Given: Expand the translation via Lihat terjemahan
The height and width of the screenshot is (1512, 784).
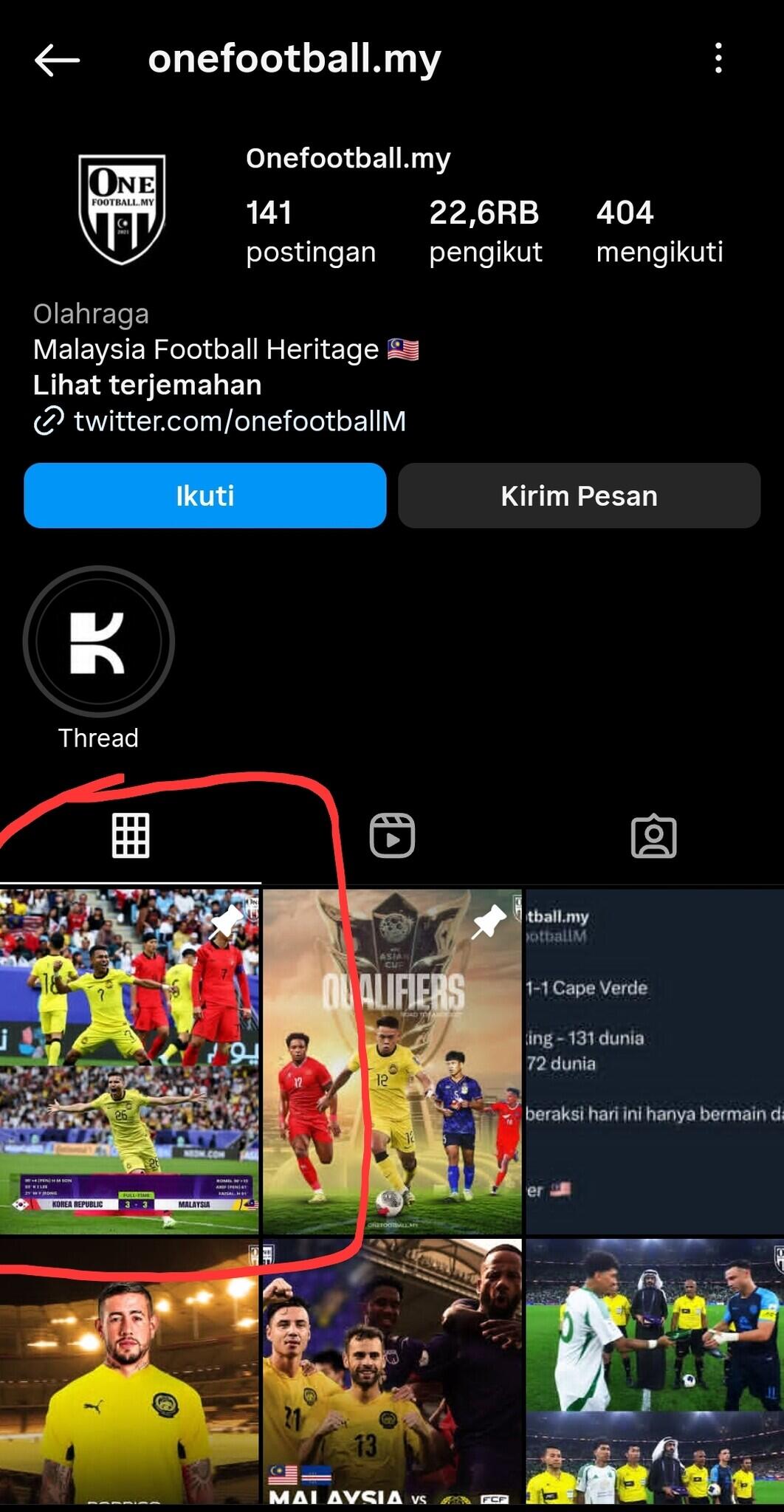Looking at the screenshot, I should point(145,385).
